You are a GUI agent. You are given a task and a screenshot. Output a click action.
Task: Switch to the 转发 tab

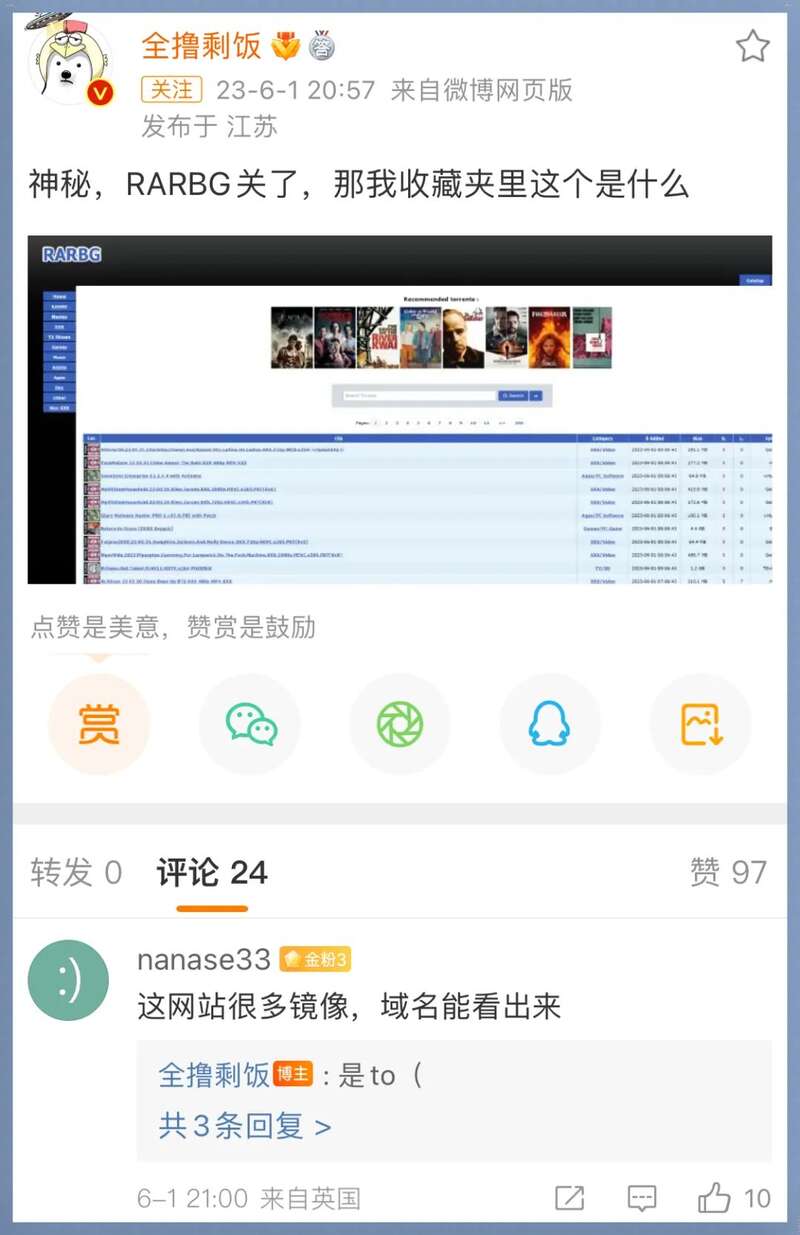tap(76, 872)
